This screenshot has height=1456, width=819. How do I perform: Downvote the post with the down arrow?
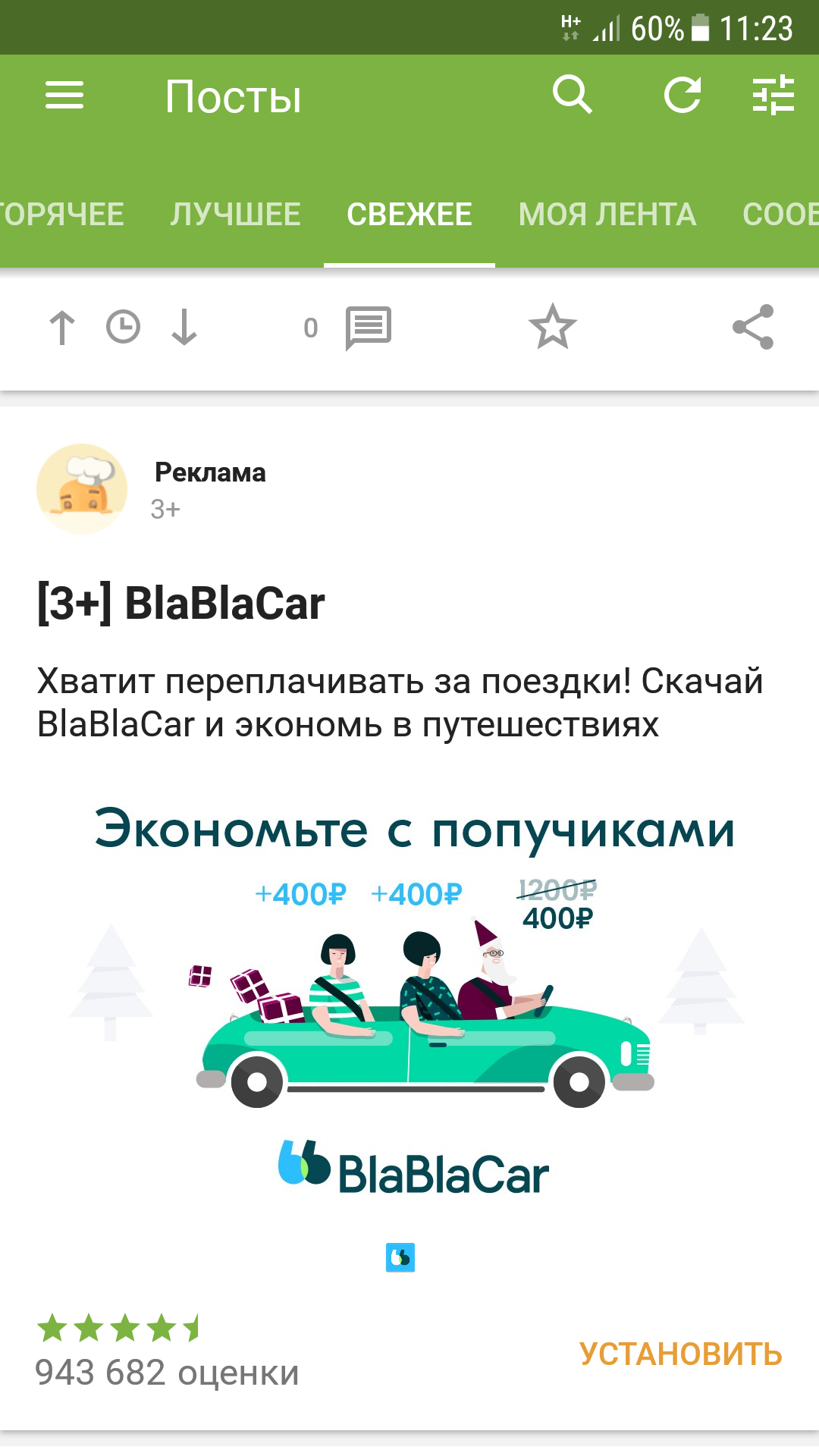coord(184,328)
